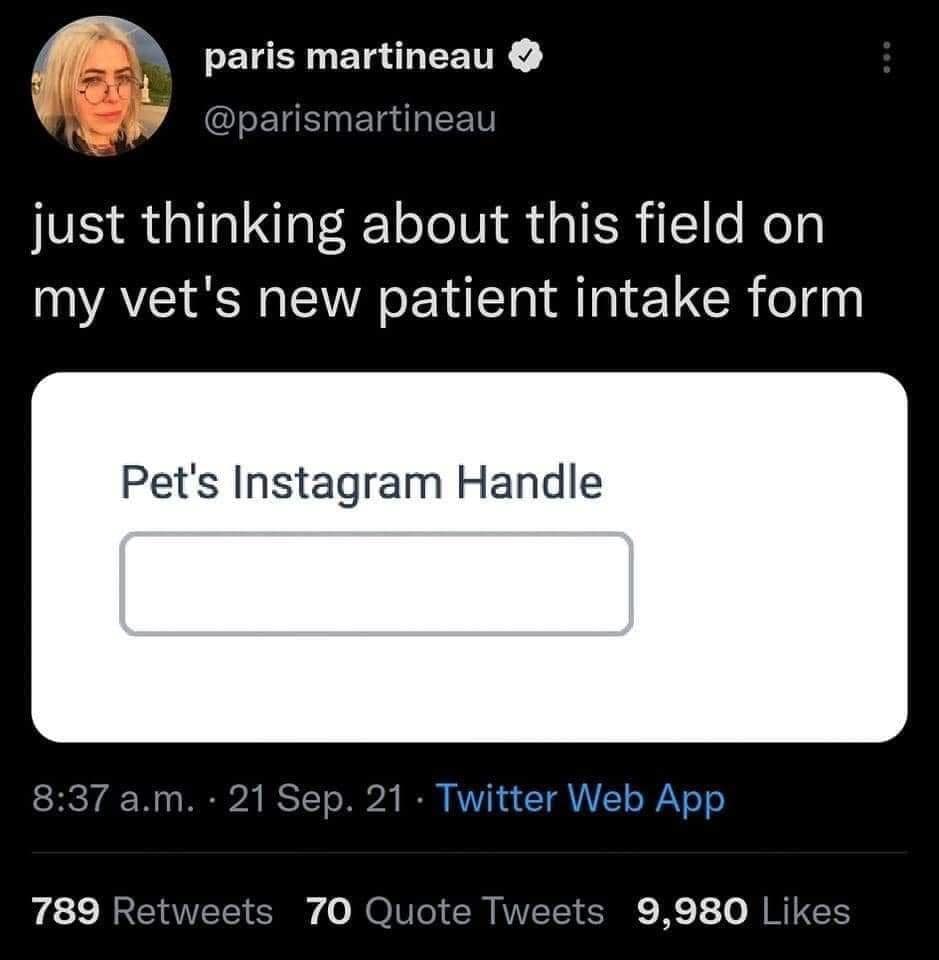See who gave the 9,980 Likes

(x=742, y=911)
